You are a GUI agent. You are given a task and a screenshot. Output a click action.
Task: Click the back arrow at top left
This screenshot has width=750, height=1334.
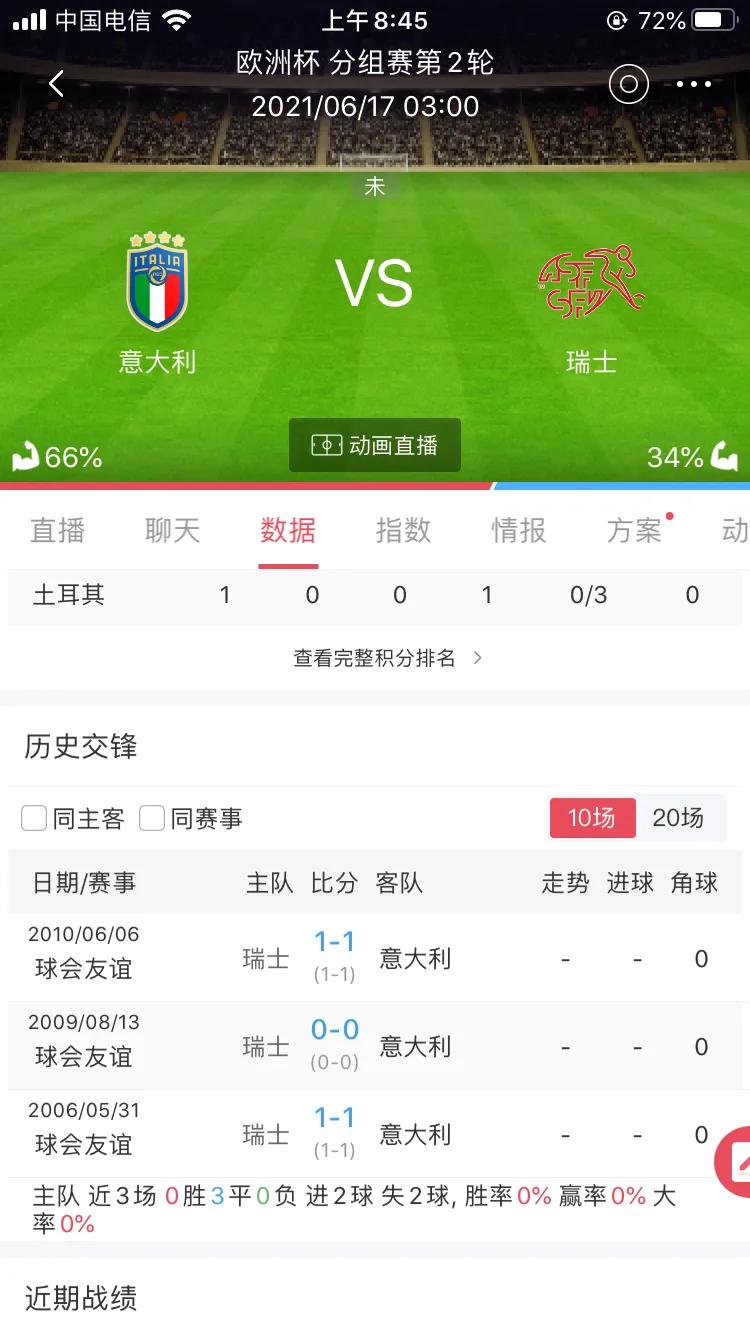[x=55, y=84]
